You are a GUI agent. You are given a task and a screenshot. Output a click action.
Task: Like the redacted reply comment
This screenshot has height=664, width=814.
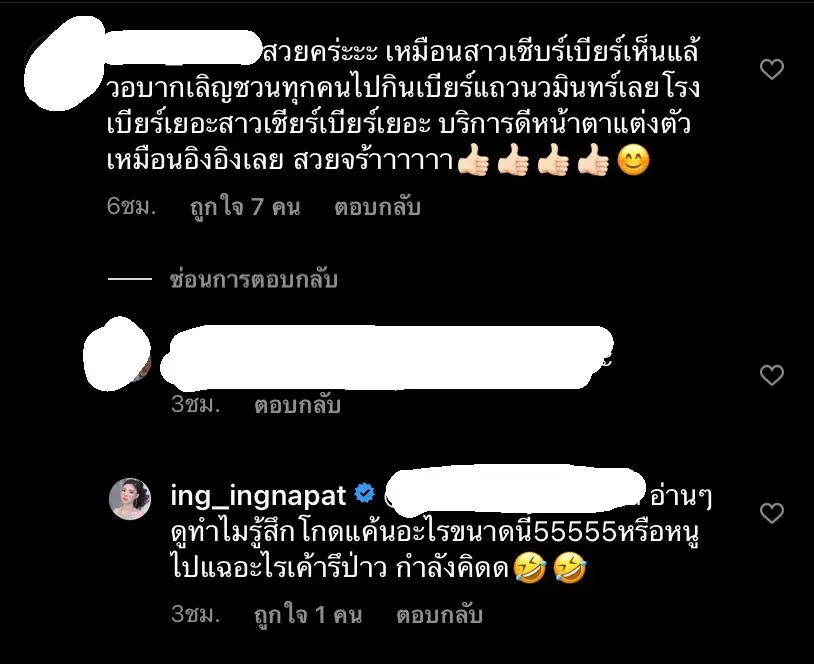pyautogui.click(x=771, y=375)
